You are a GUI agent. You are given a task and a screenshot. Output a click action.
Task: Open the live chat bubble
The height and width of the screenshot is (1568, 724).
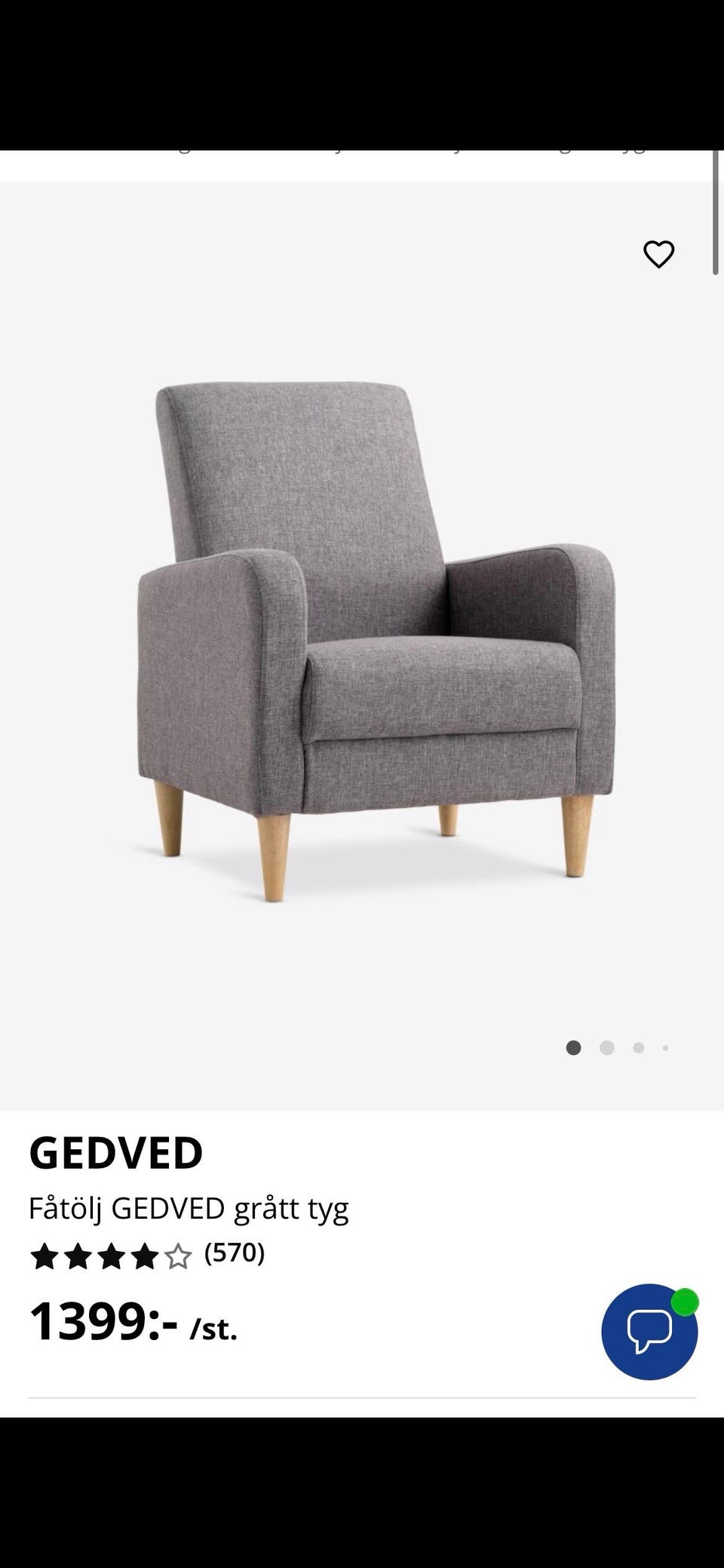click(649, 1332)
